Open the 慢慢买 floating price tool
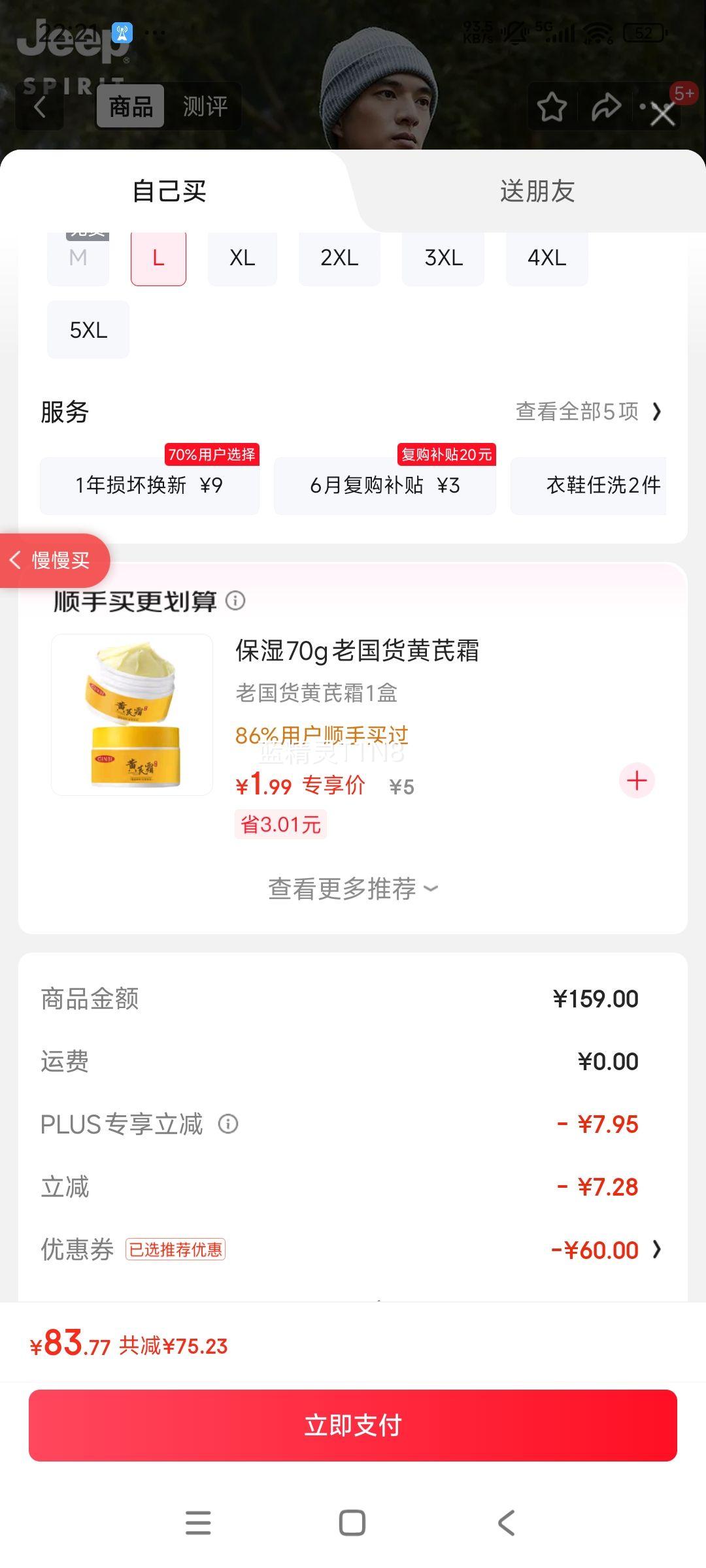 54,560
